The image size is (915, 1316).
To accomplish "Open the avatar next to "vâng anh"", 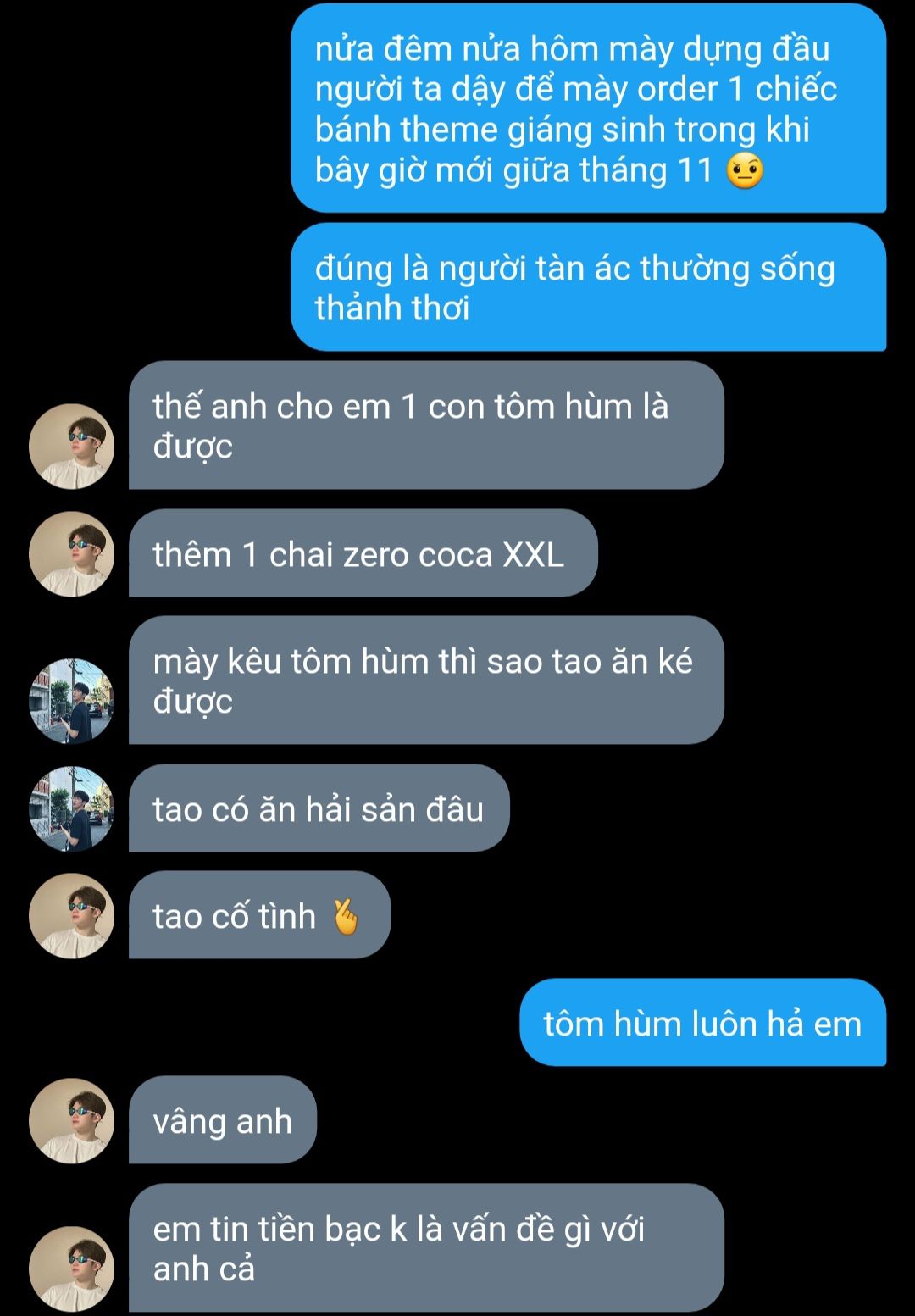I will (72, 1121).
